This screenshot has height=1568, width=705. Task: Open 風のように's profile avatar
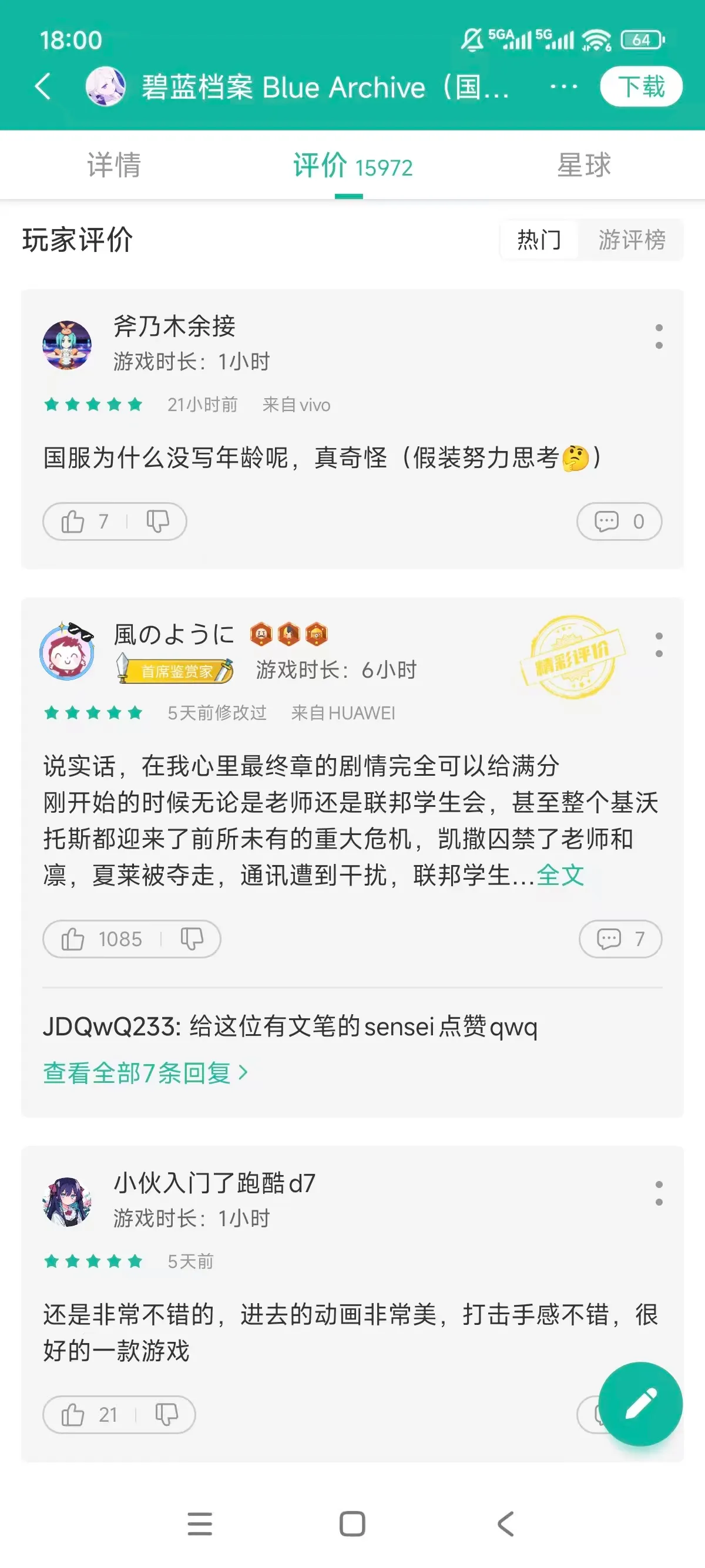click(x=67, y=651)
